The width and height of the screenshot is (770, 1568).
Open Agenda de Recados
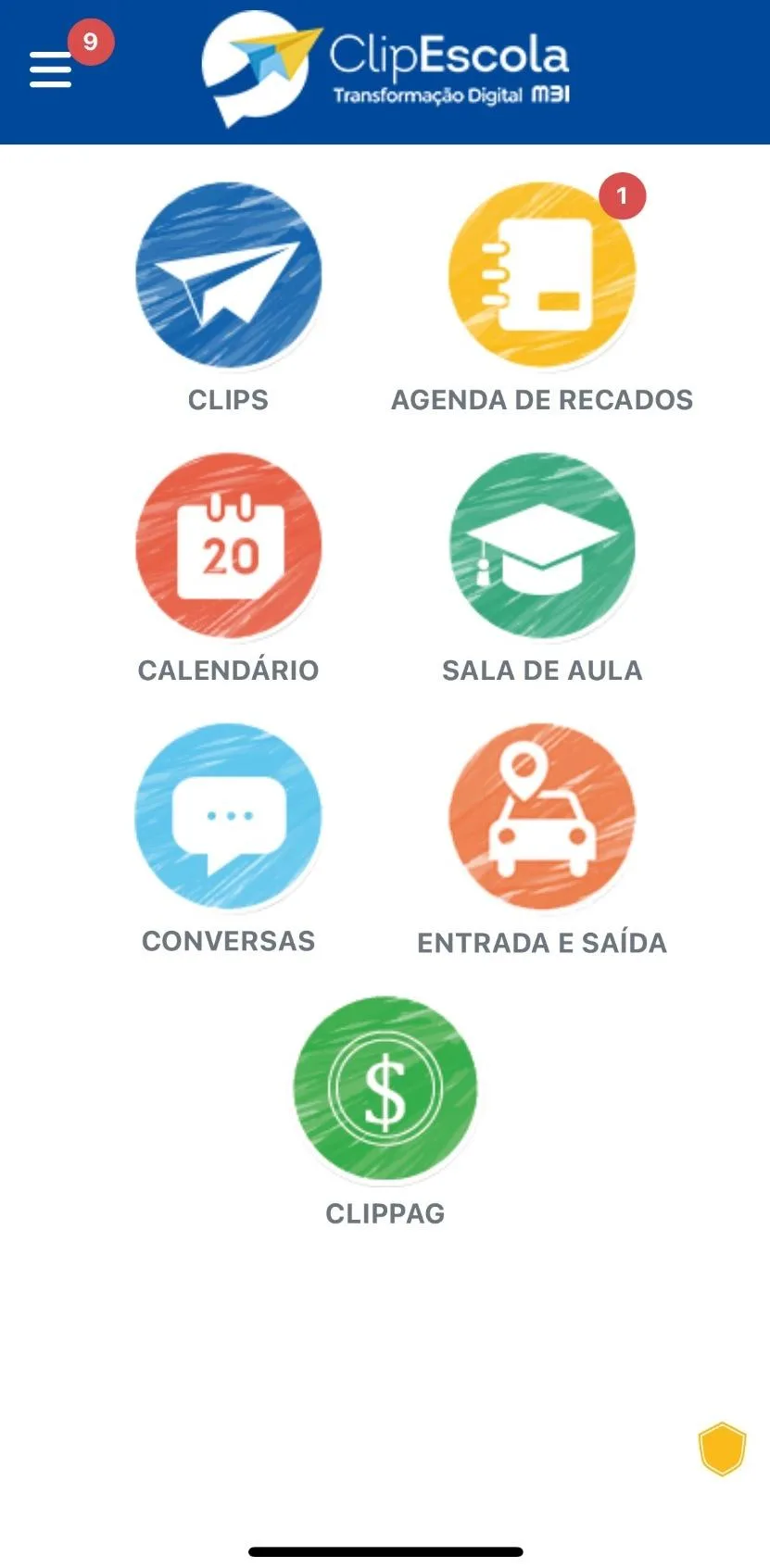coord(542,275)
